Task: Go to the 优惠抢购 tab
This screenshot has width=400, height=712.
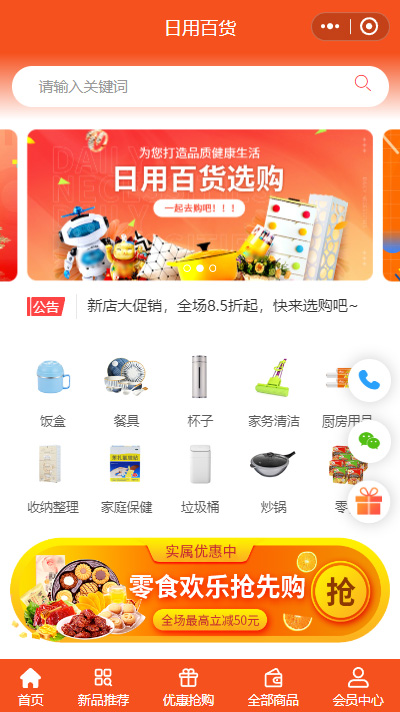Action: [x=188, y=687]
